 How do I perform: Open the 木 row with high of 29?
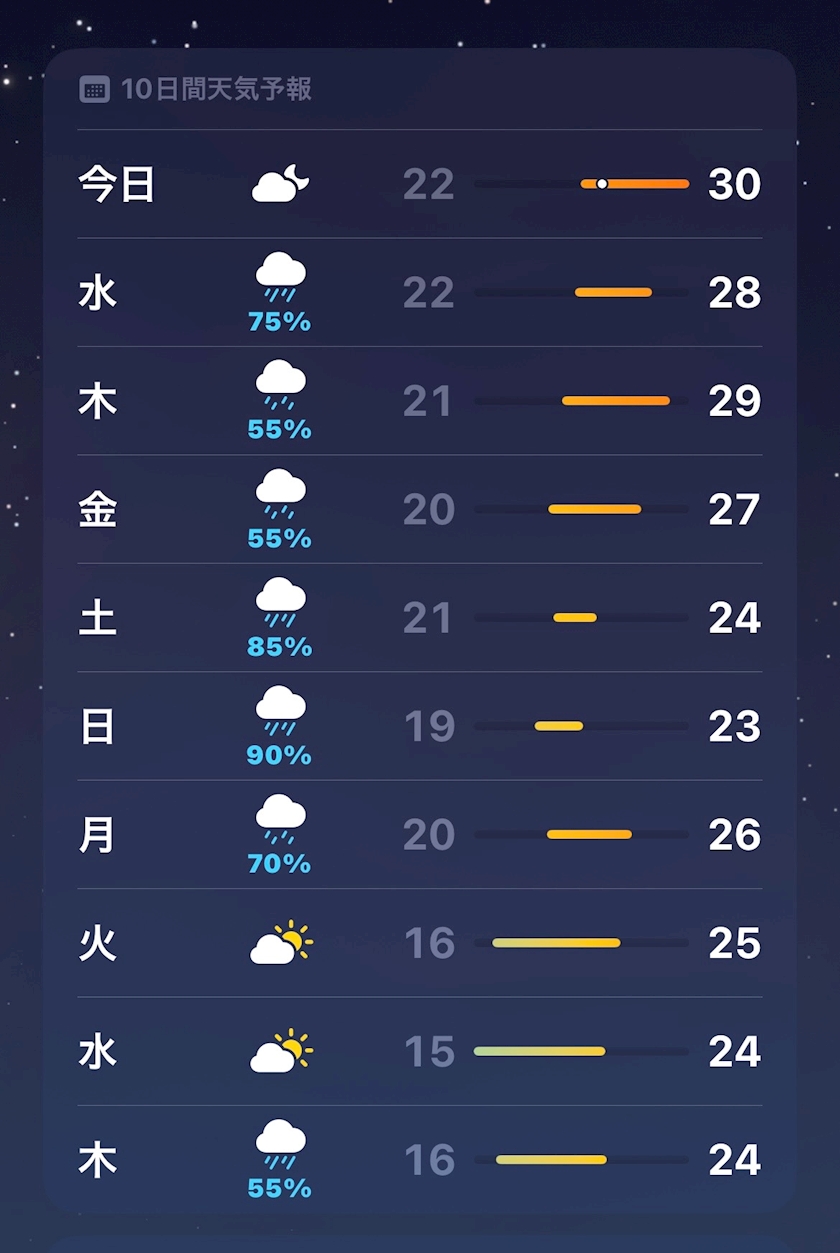point(420,401)
